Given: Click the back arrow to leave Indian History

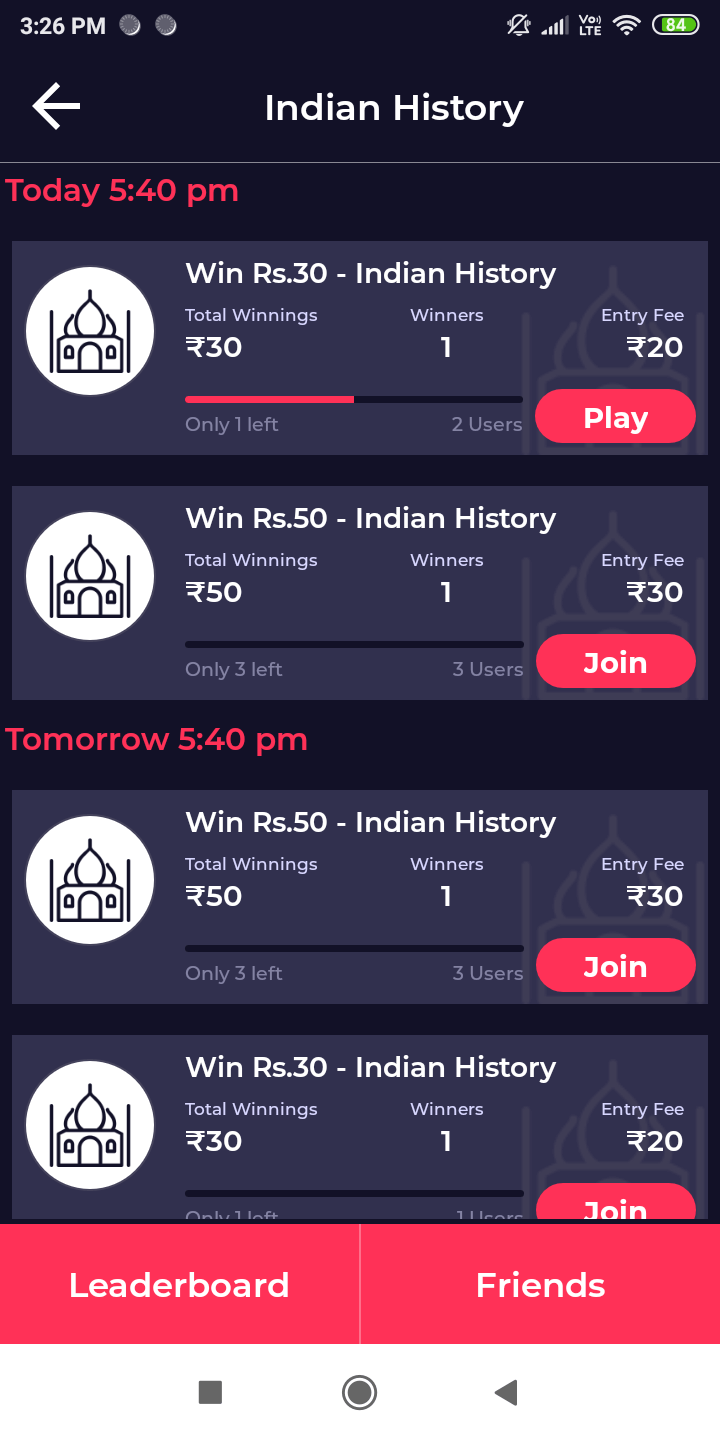Looking at the screenshot, I should click(56, 105).
